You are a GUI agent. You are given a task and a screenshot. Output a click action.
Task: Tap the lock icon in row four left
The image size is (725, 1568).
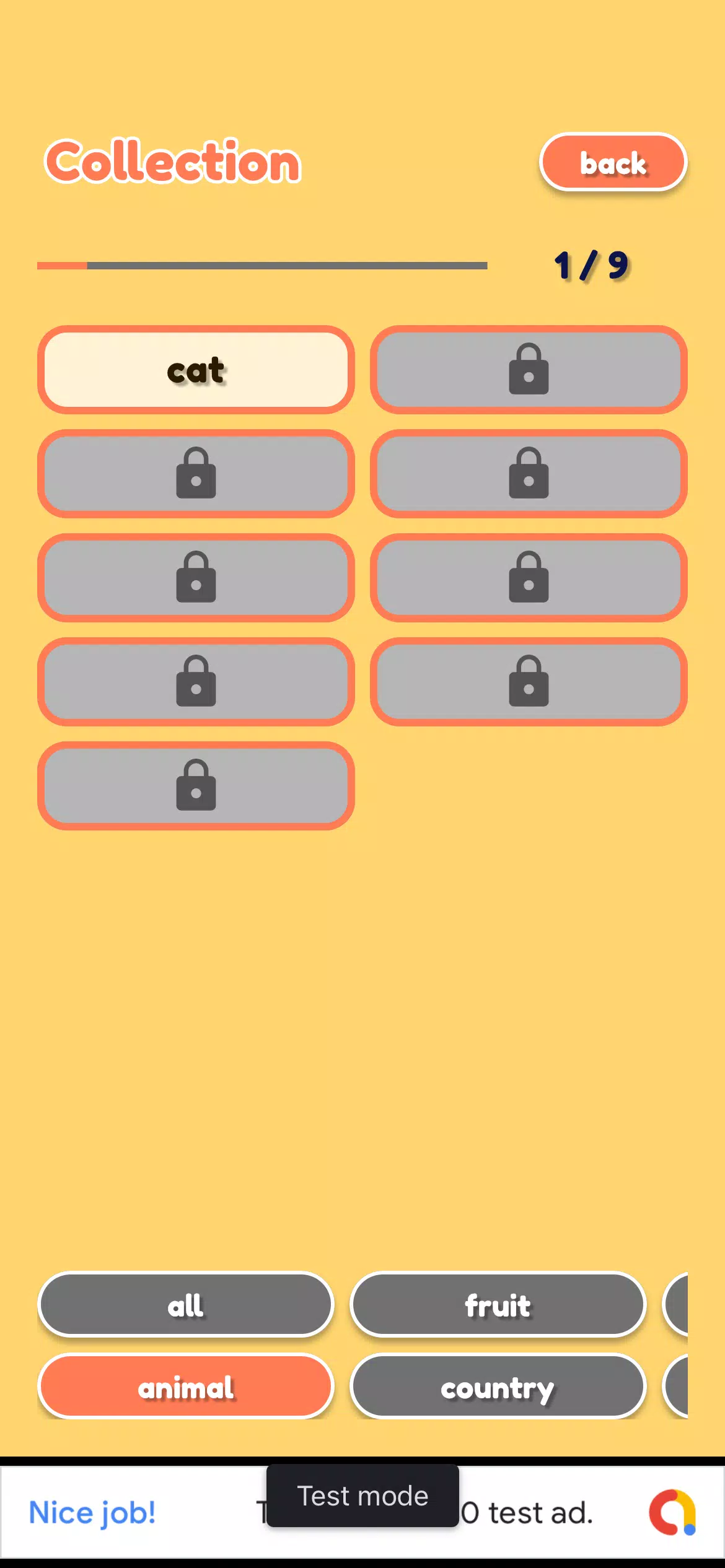click(x=196, y=682)
